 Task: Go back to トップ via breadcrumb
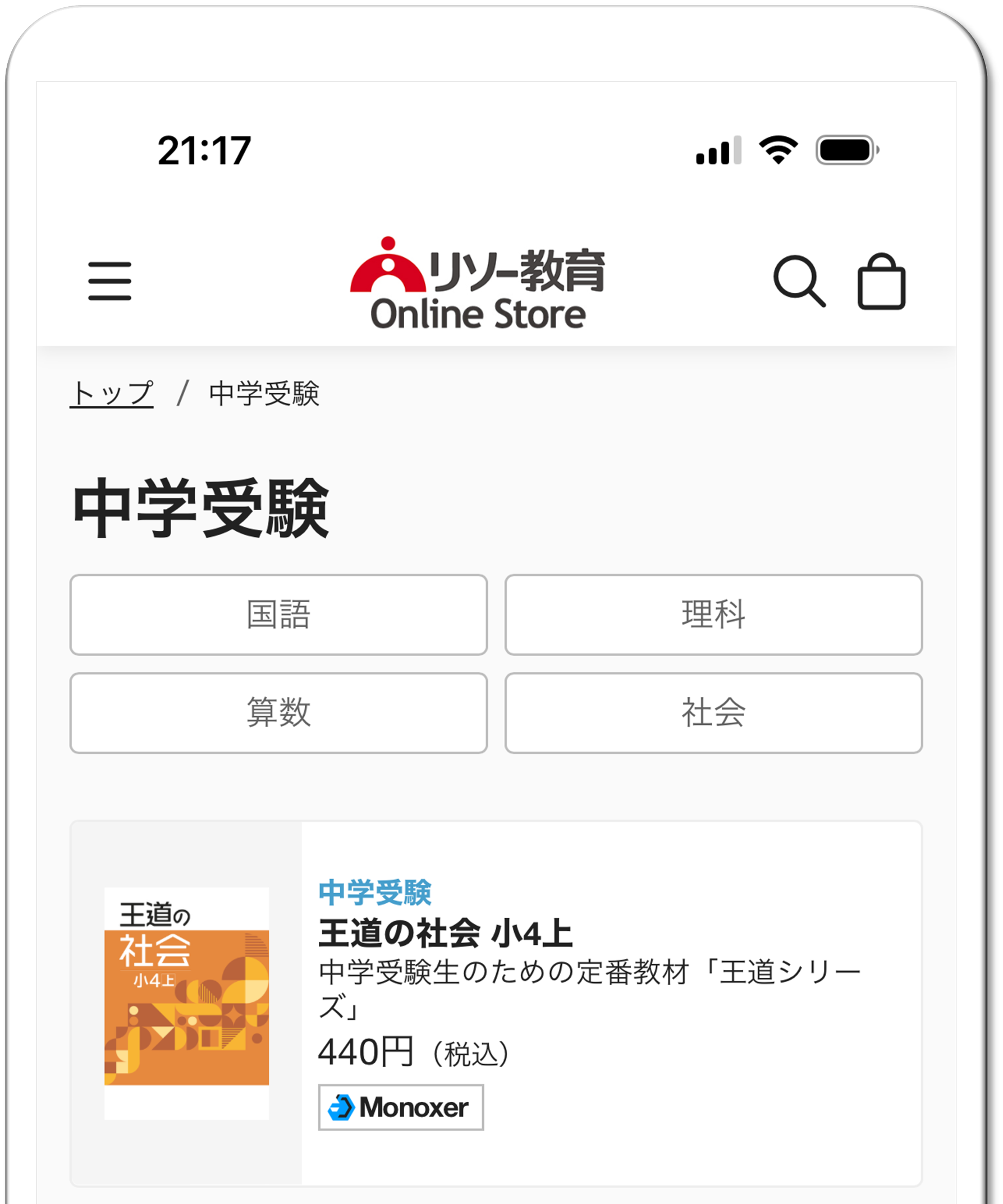click(112, 394)
